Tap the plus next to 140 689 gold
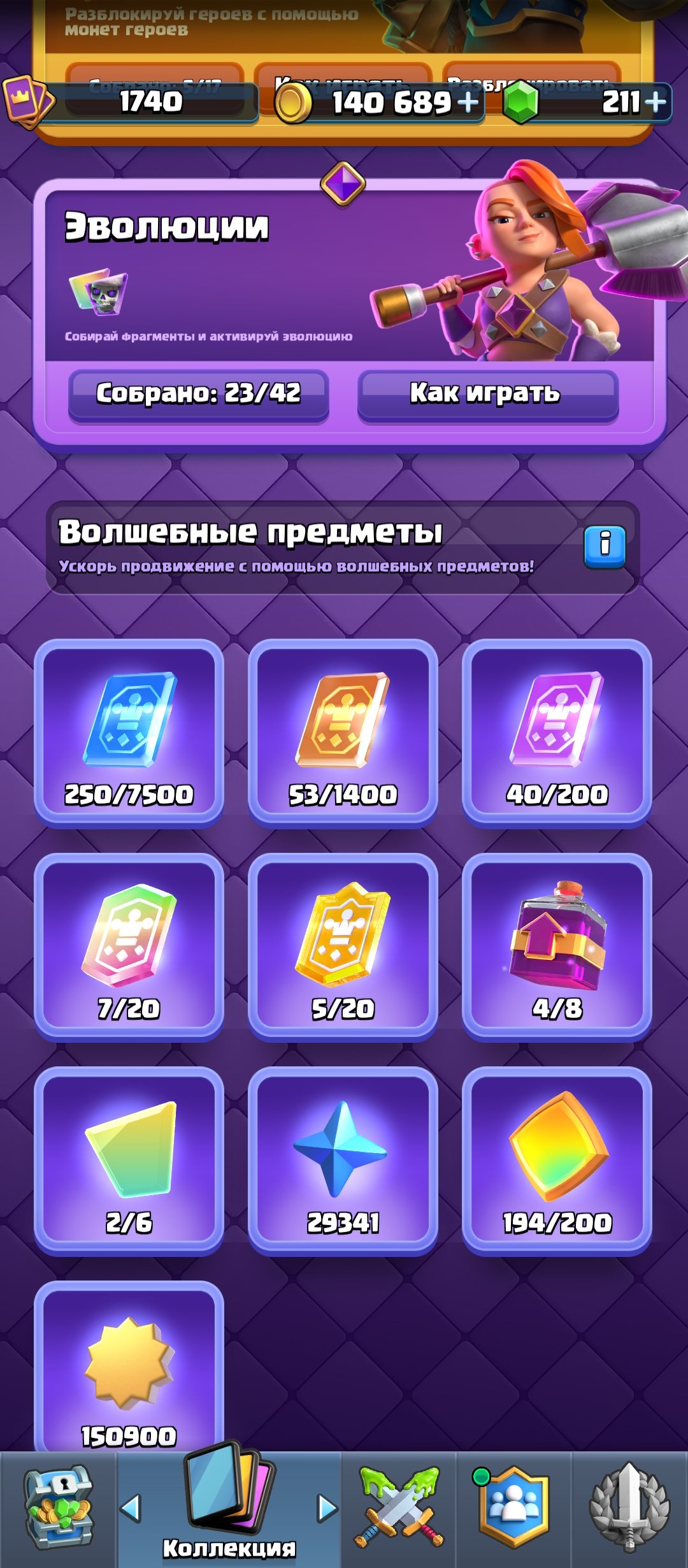Viewport: 688px width, 1568px height. pyautogui.click(x=468, y=101)
